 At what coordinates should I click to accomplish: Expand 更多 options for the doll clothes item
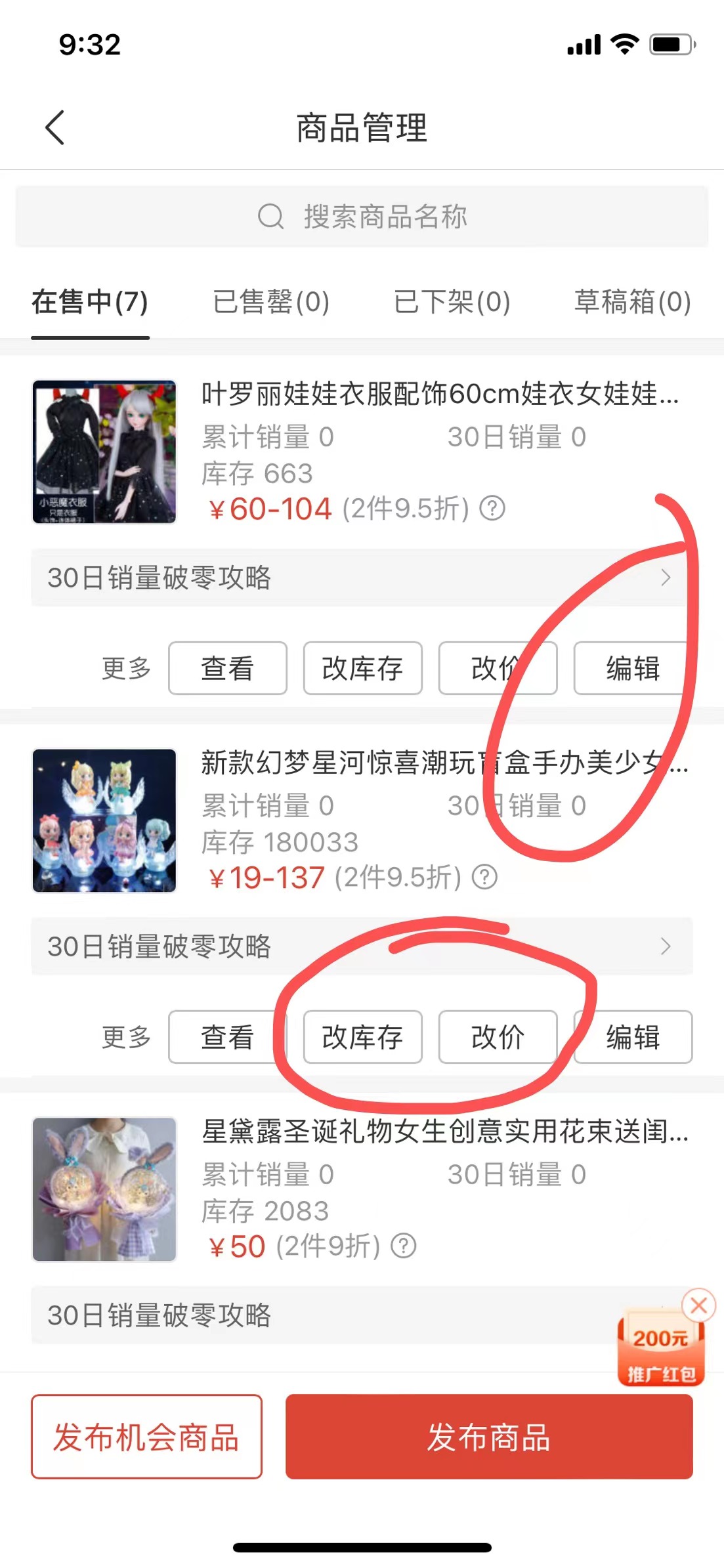click(x=125, y=668)
